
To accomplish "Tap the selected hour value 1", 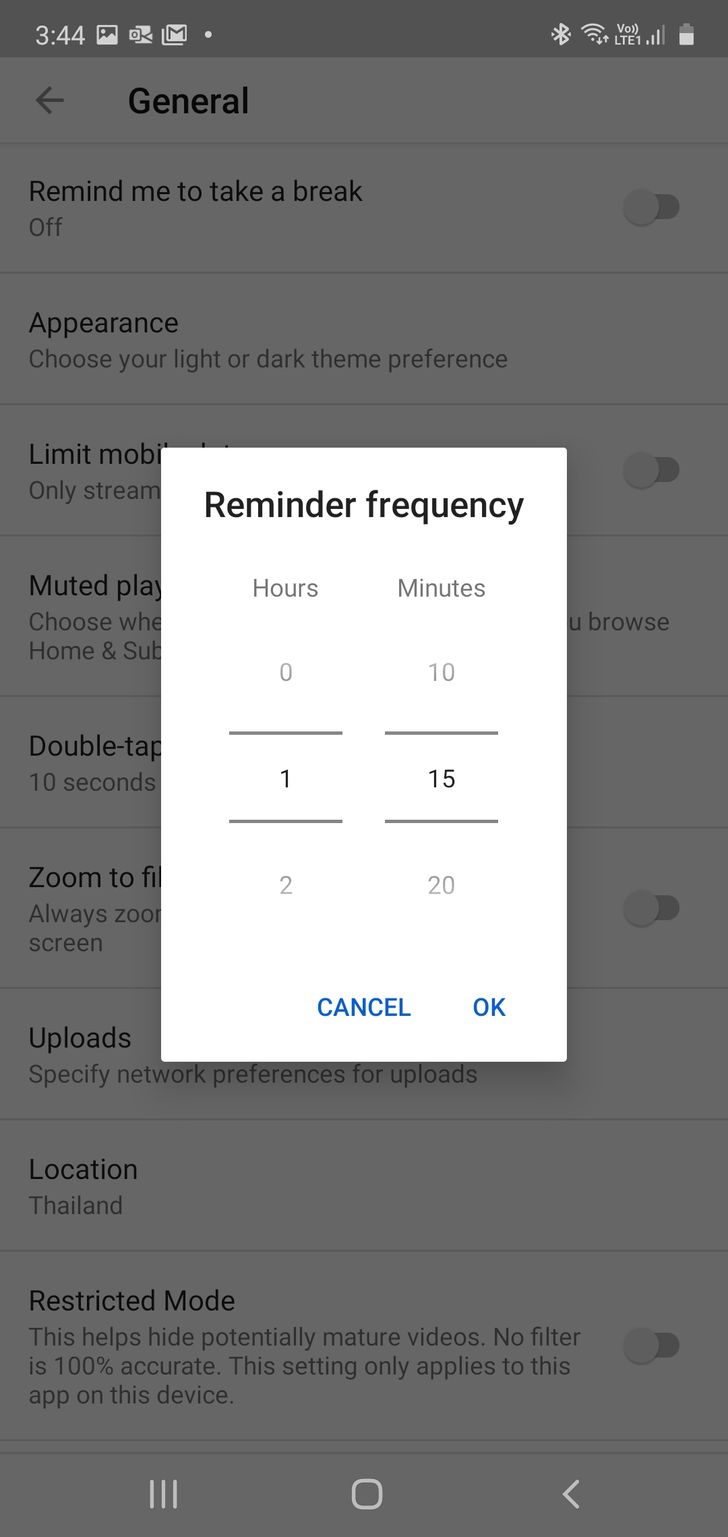I will [285, 778].
